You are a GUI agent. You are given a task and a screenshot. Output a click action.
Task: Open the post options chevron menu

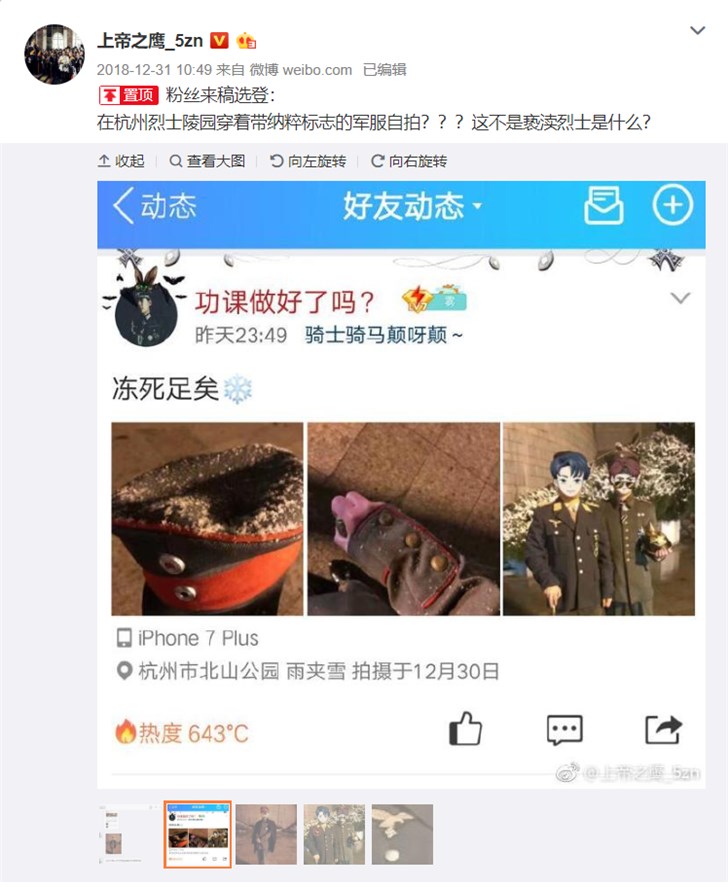click(698, 31)
